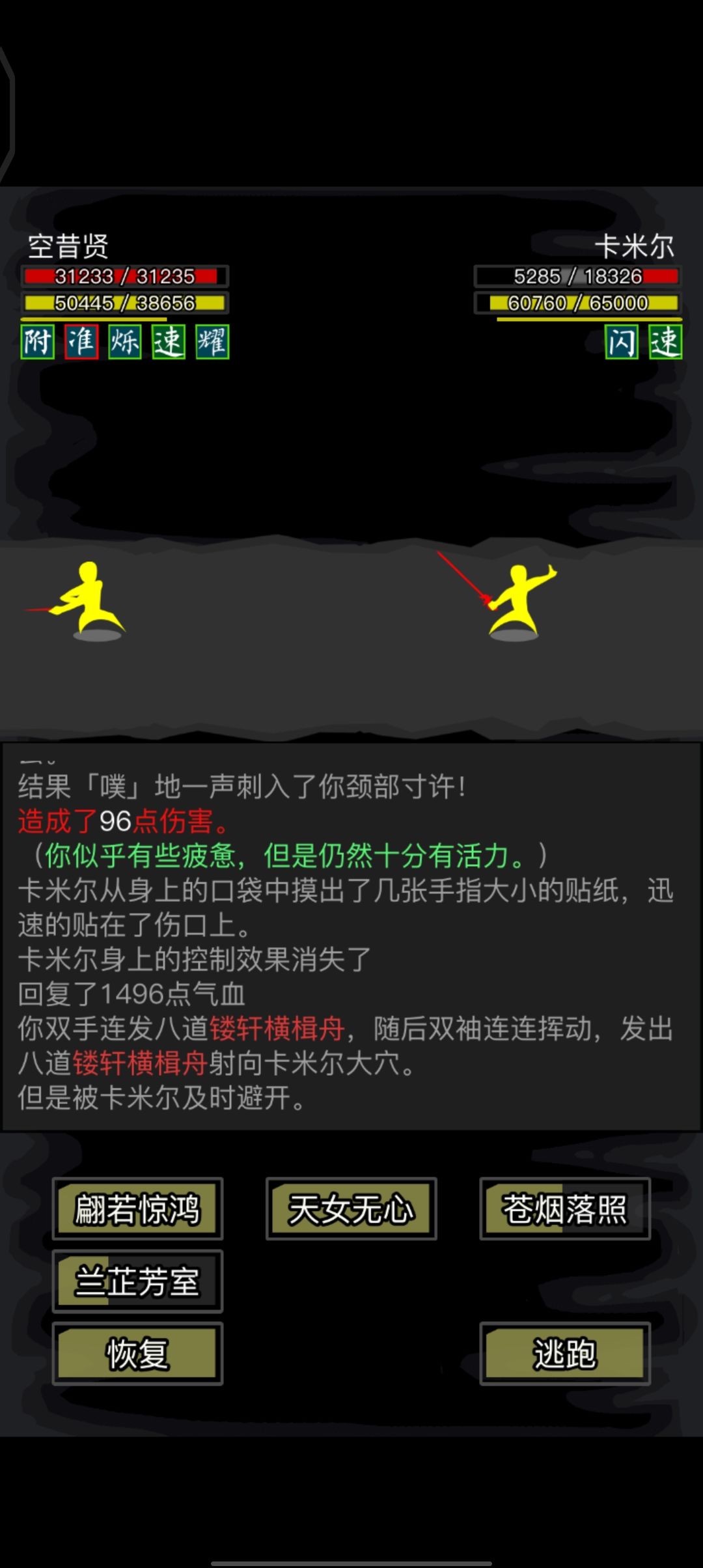Click the 附 buff icon under 空昔贤

[x=38, y=343]
